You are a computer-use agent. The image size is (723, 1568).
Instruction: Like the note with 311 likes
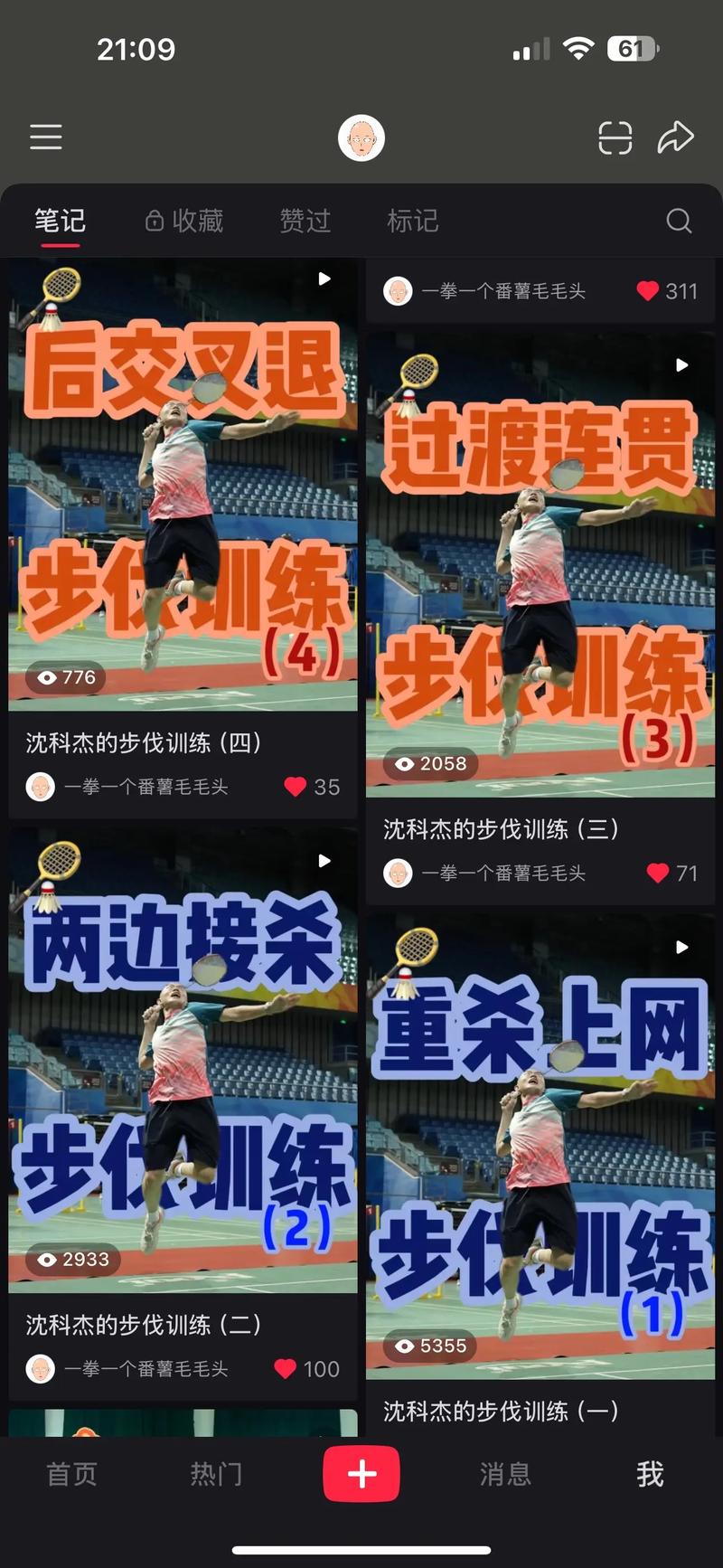coord(647,291)
